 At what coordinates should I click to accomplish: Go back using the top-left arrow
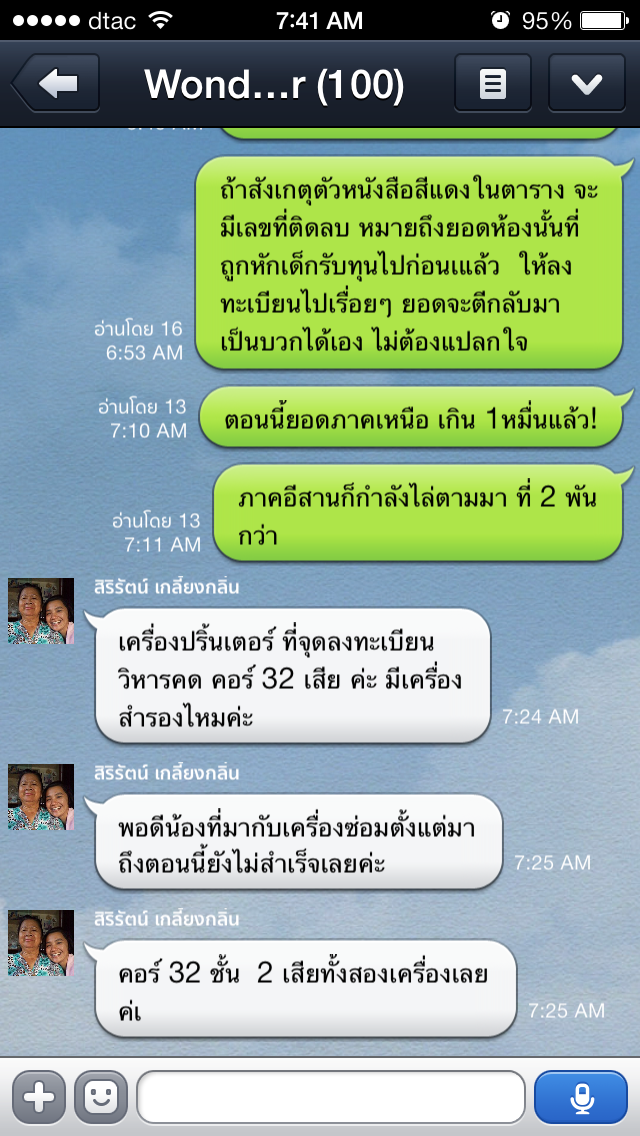57,83
